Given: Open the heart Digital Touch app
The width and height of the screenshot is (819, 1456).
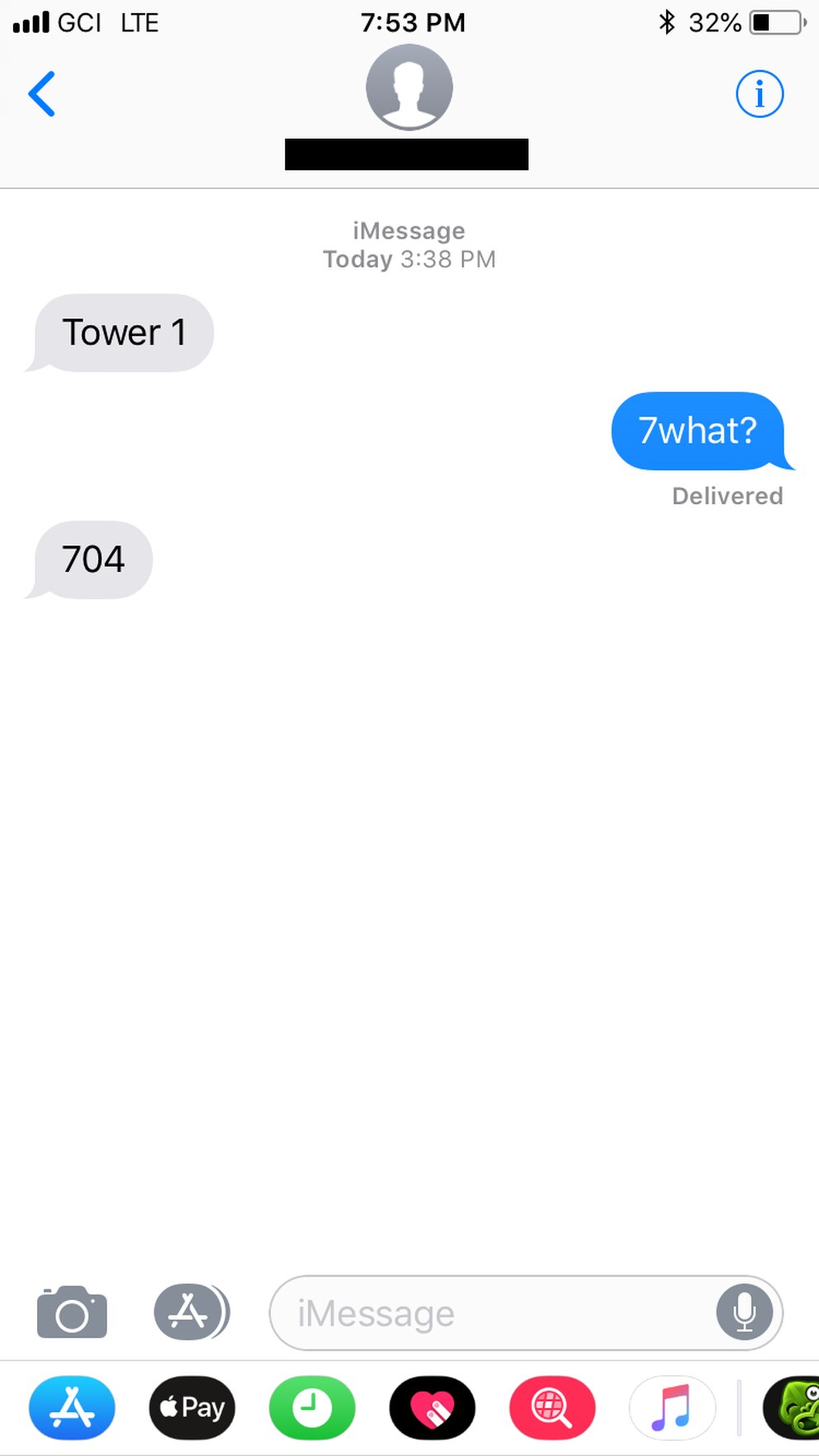Looking at the screenshot, I should 432,1407.
